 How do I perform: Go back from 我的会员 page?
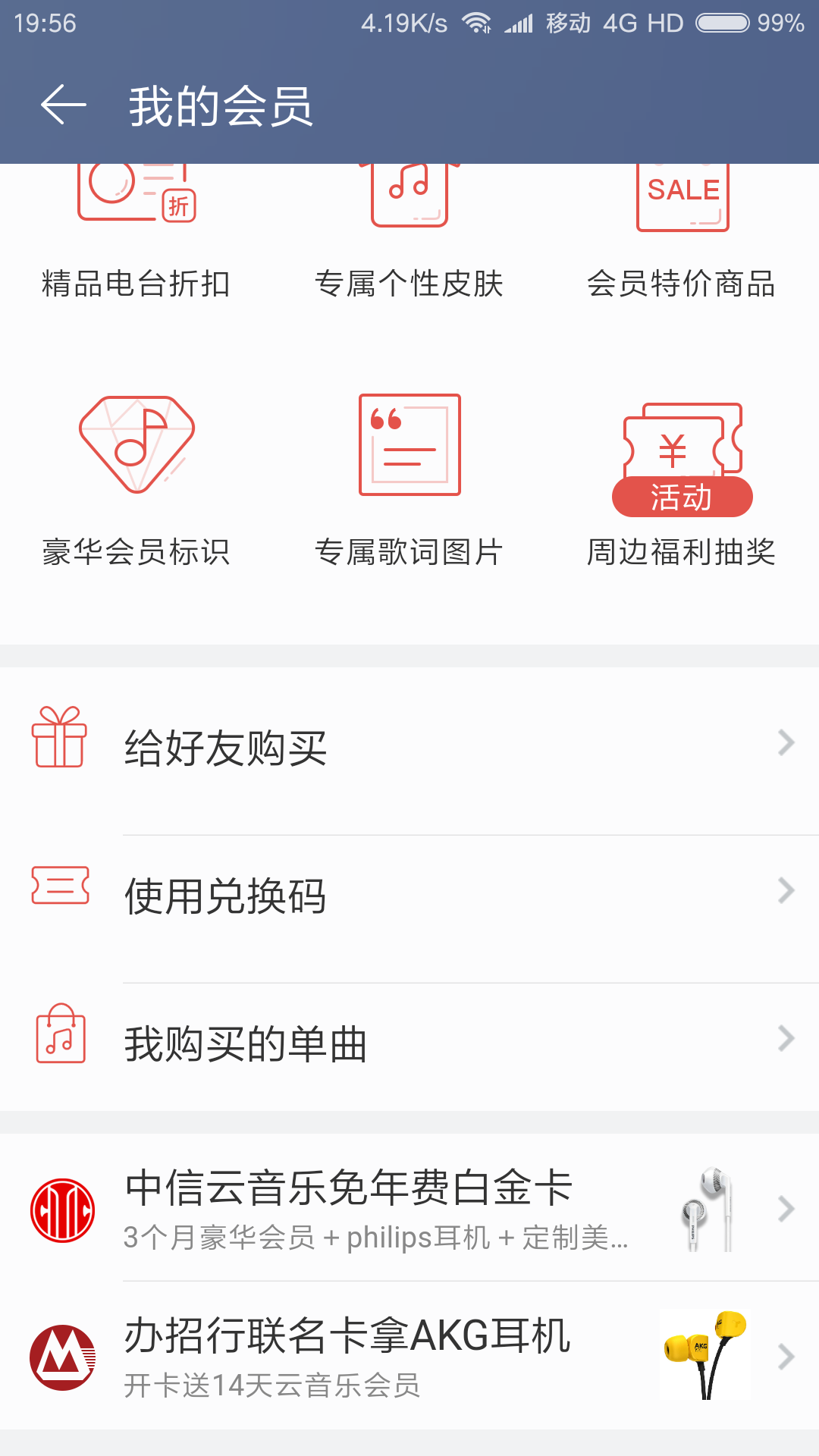click(64, 105)
